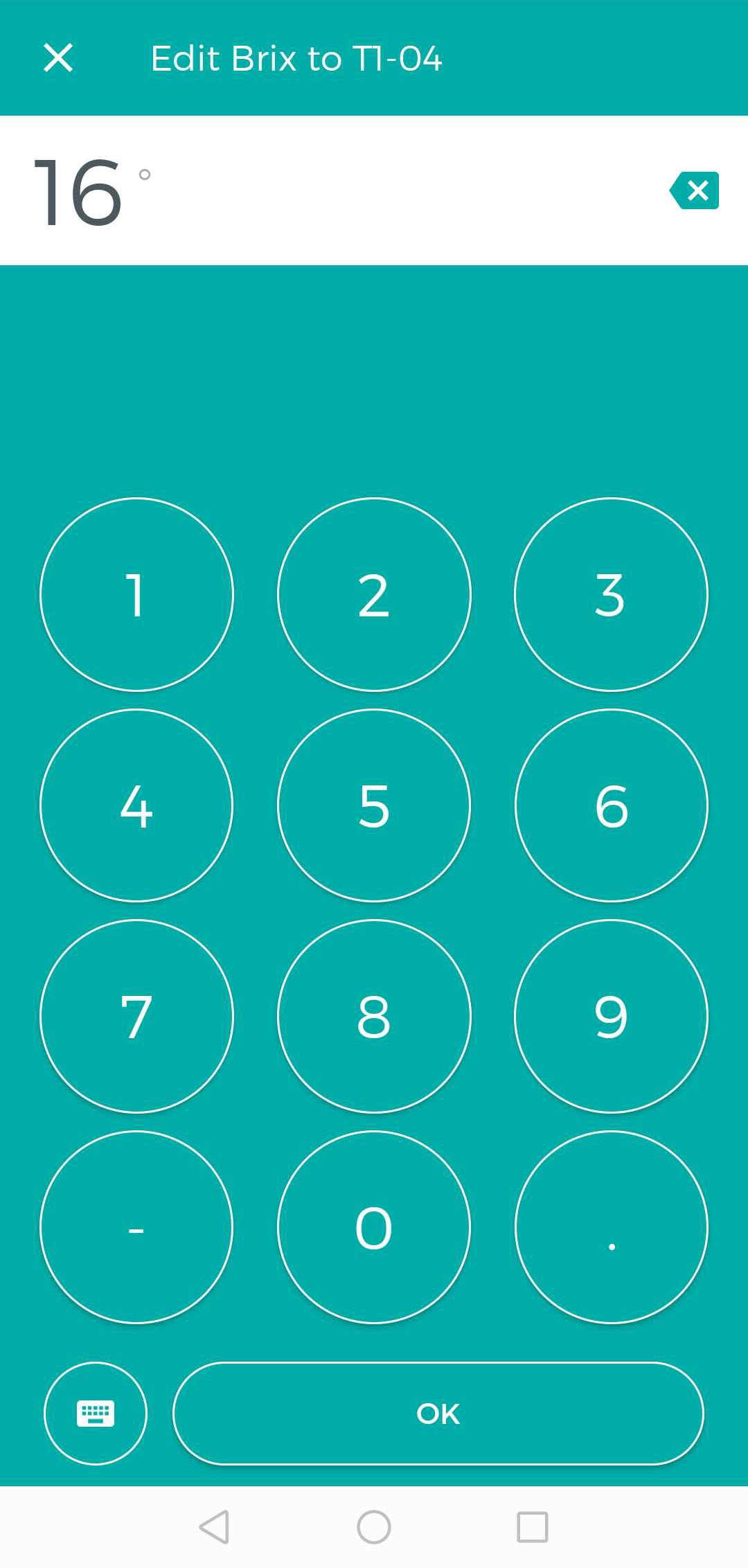Input the number 4
748x1568 pixels.
[136, 805]
